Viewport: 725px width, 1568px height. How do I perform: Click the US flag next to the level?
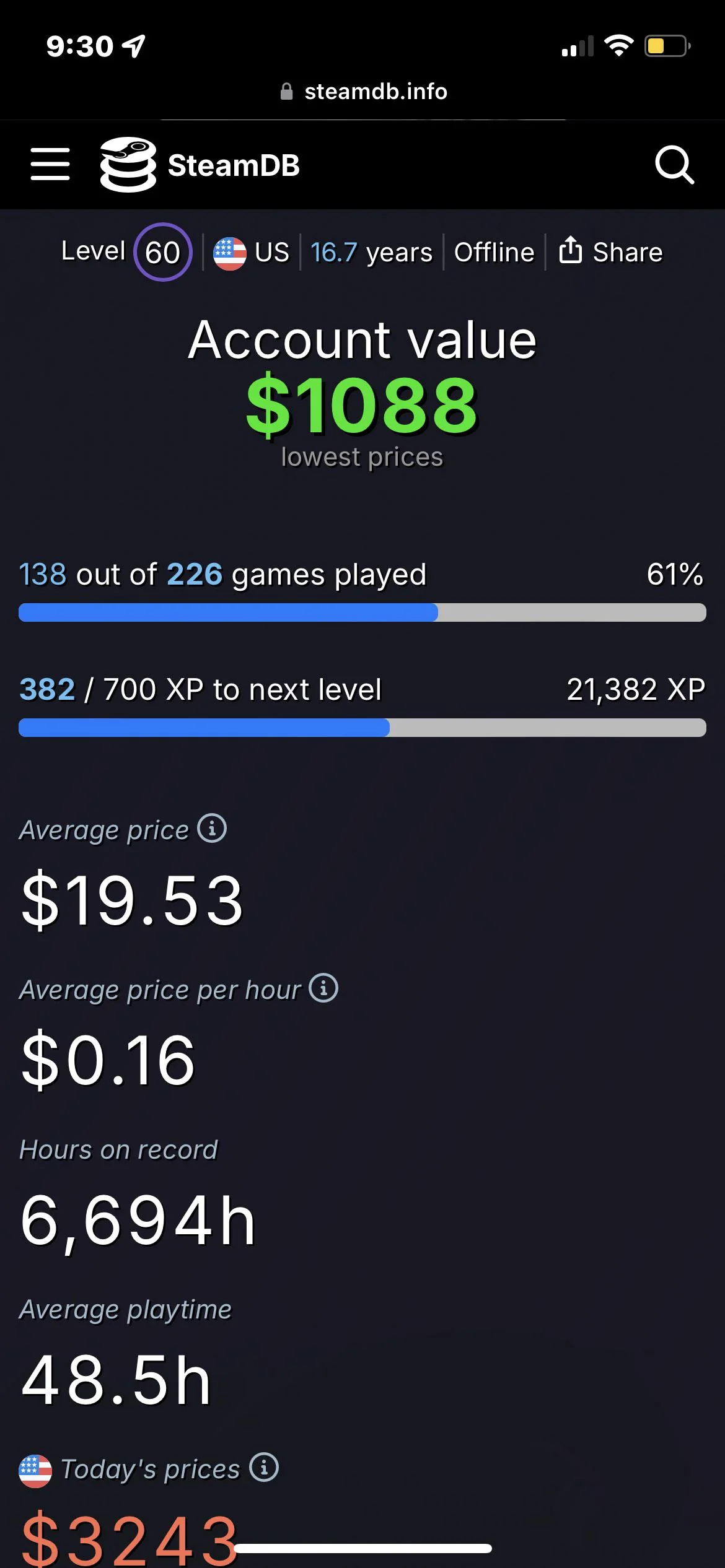pos(229,251)
